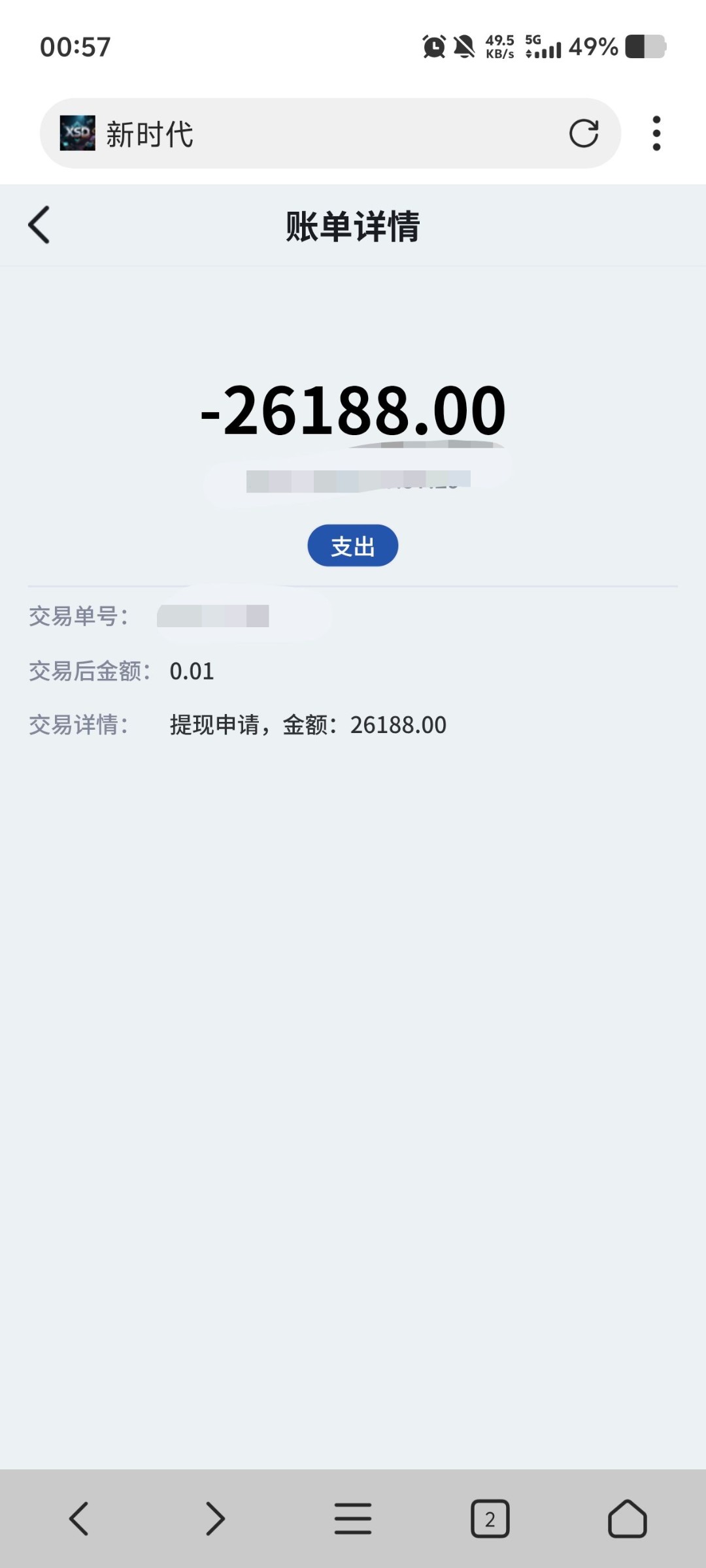Open the browser hamburger menu

point(353,1518)
